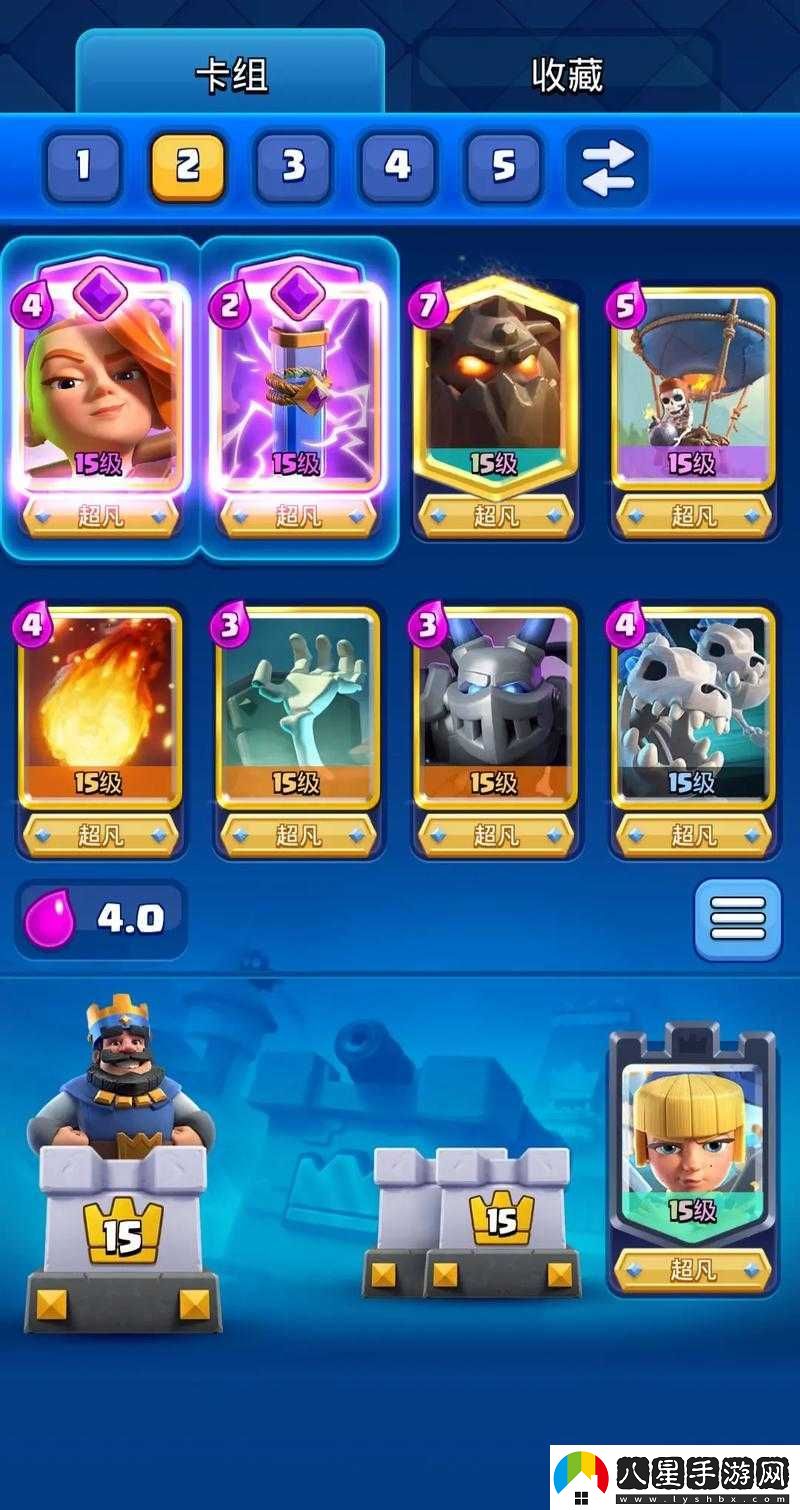This screenshot has height=1510, width=800.
Task: Open the Lava Hound card
Action: (496, 390)
